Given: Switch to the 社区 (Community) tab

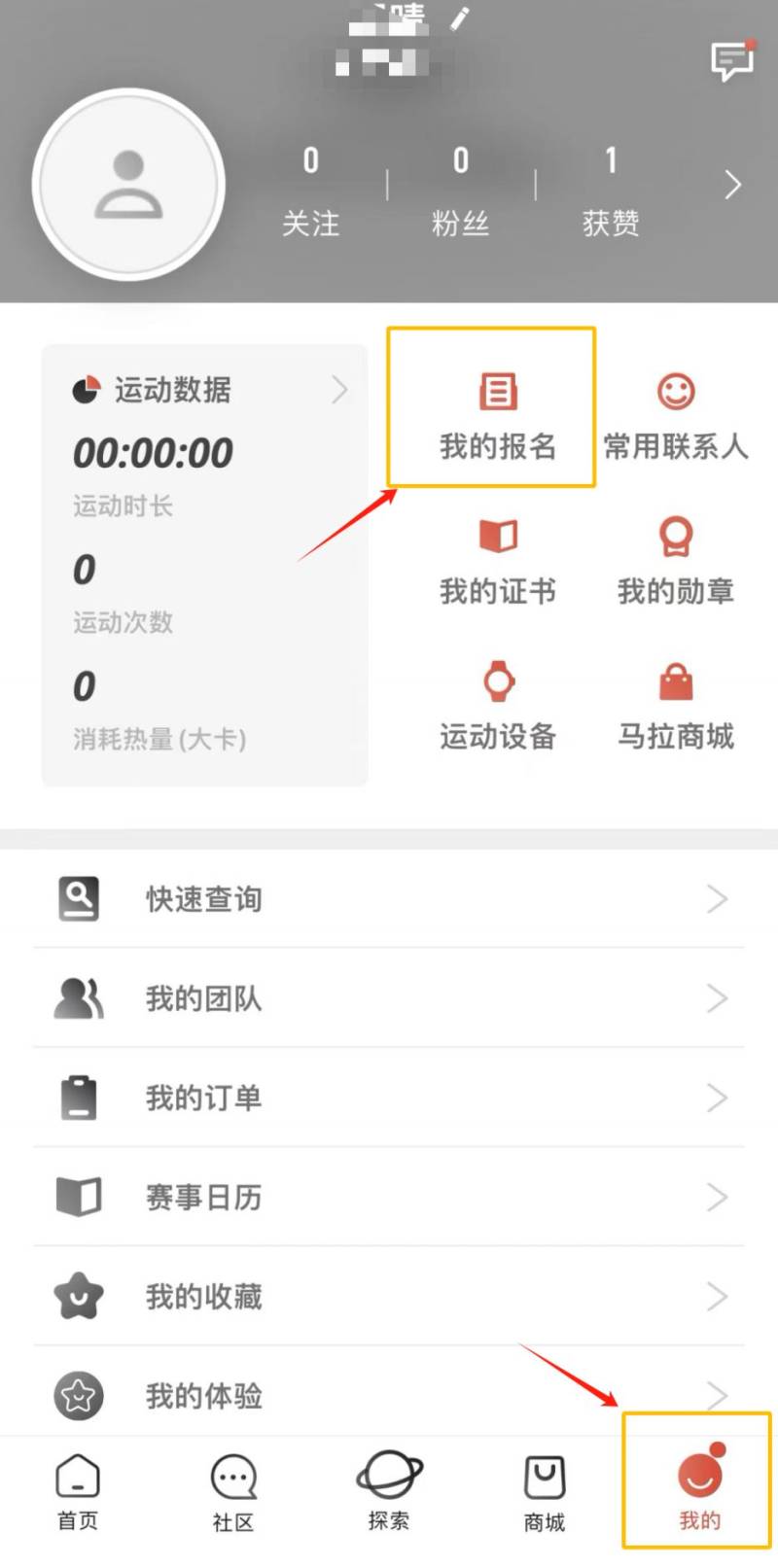Looking at the screenshot, I should [x=232, y=1490].
